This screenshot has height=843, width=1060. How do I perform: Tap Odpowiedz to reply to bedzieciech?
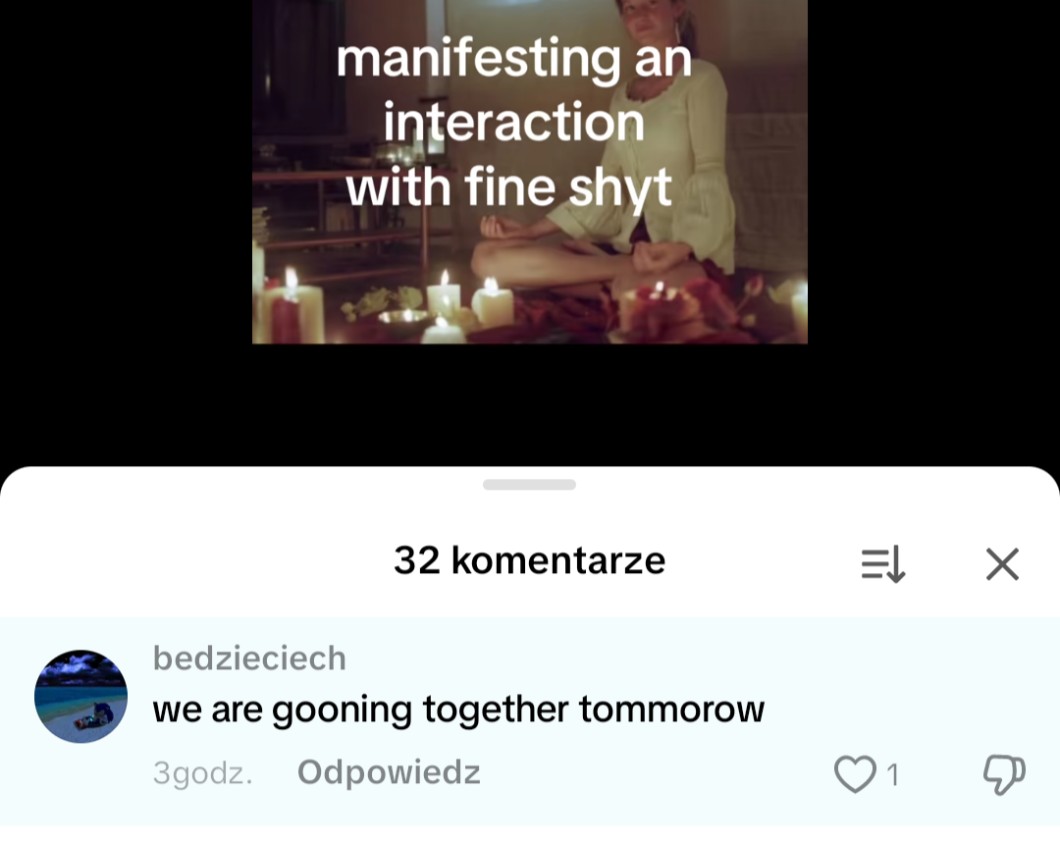click(389, 773)
